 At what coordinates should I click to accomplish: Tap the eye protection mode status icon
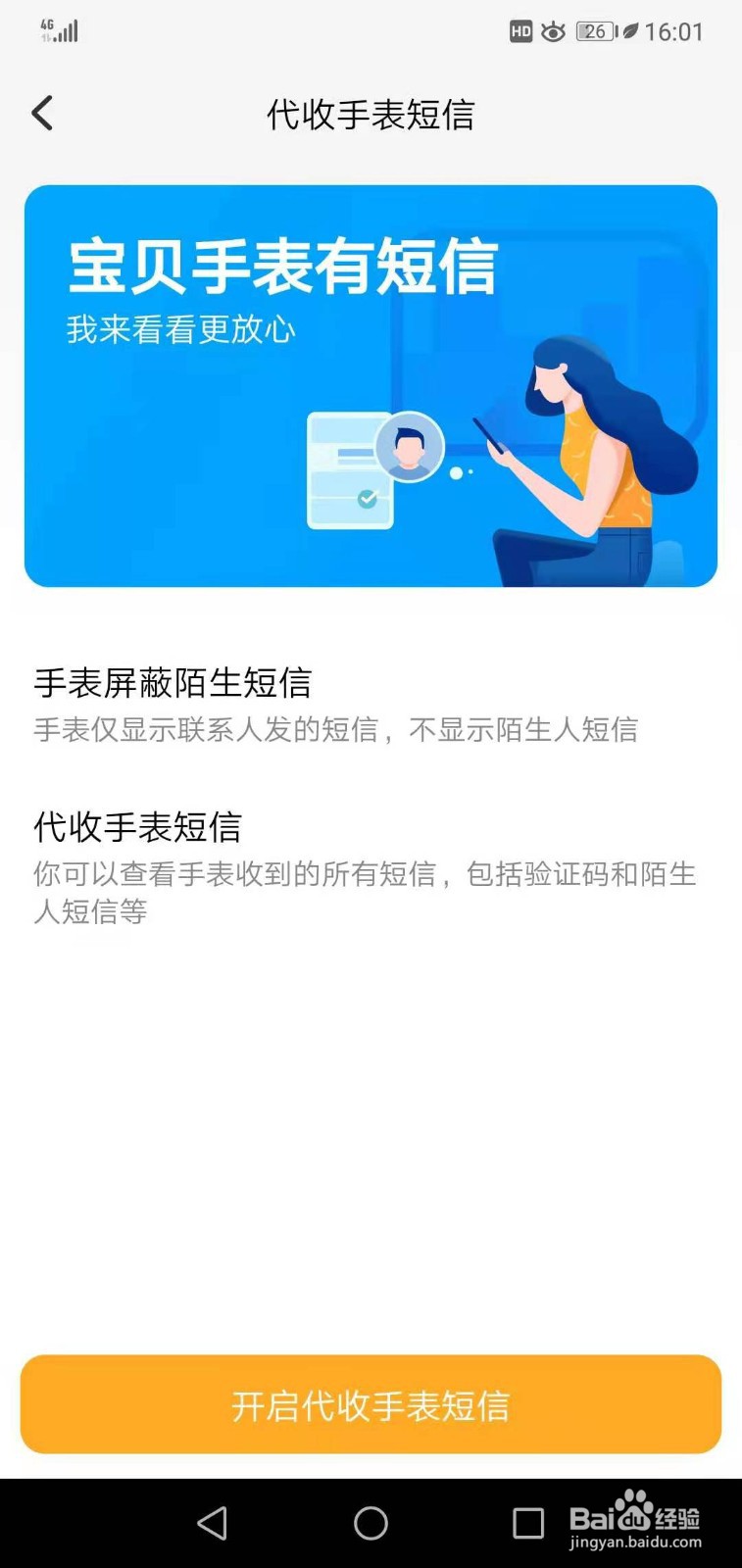pyautogui.click(x=554, y=32)
